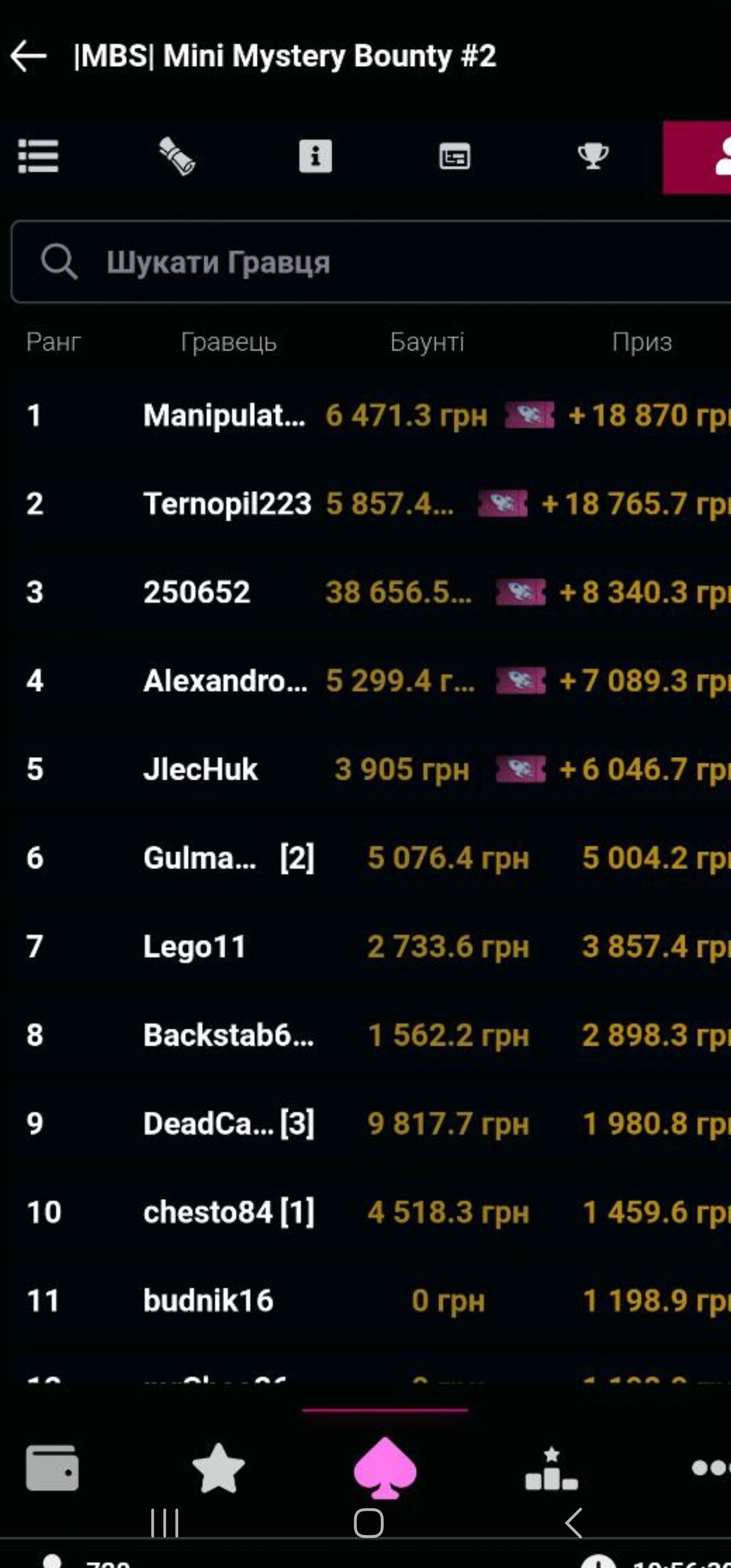Open favorites star in bottom navigation
The height and width of the screenshot is (1568, 731).
click(218, 1467)
